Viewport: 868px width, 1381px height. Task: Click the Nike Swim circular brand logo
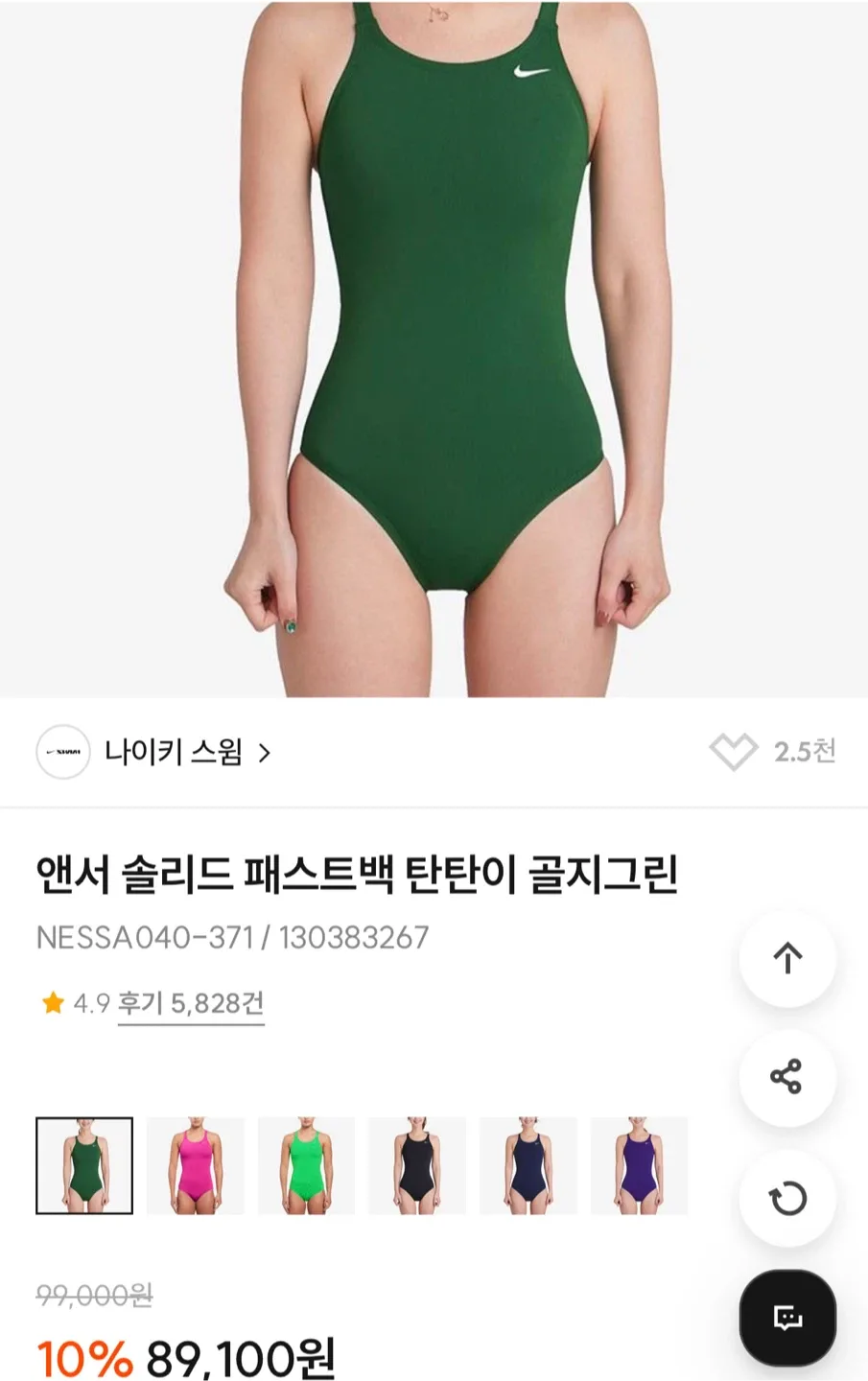62,753
